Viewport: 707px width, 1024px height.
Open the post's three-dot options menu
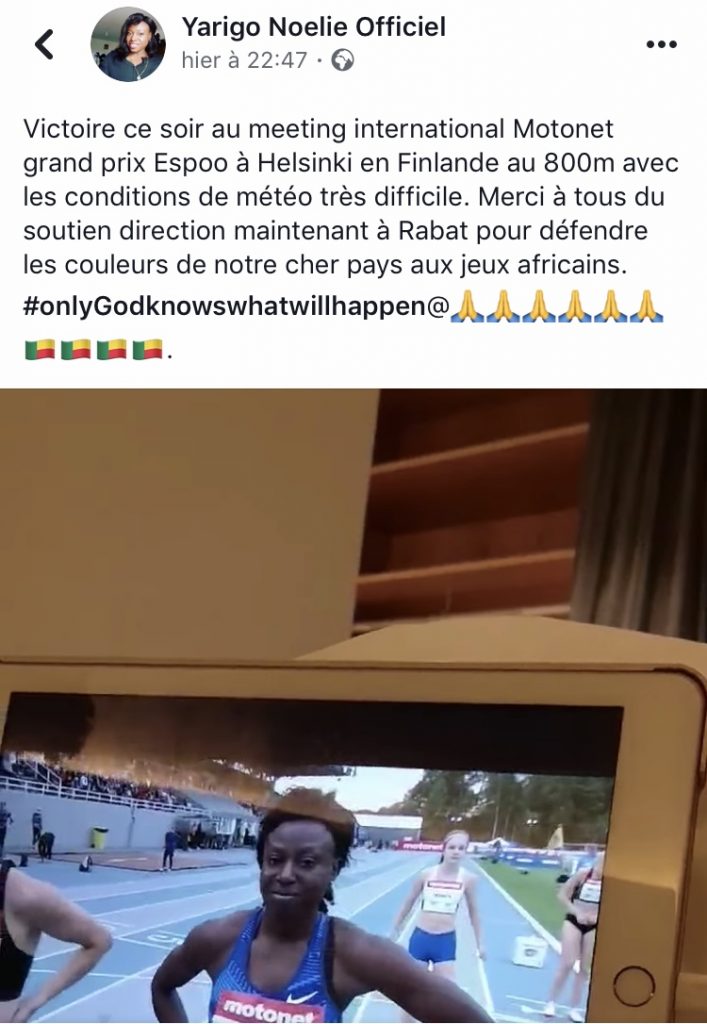click(x=661, y=44)
